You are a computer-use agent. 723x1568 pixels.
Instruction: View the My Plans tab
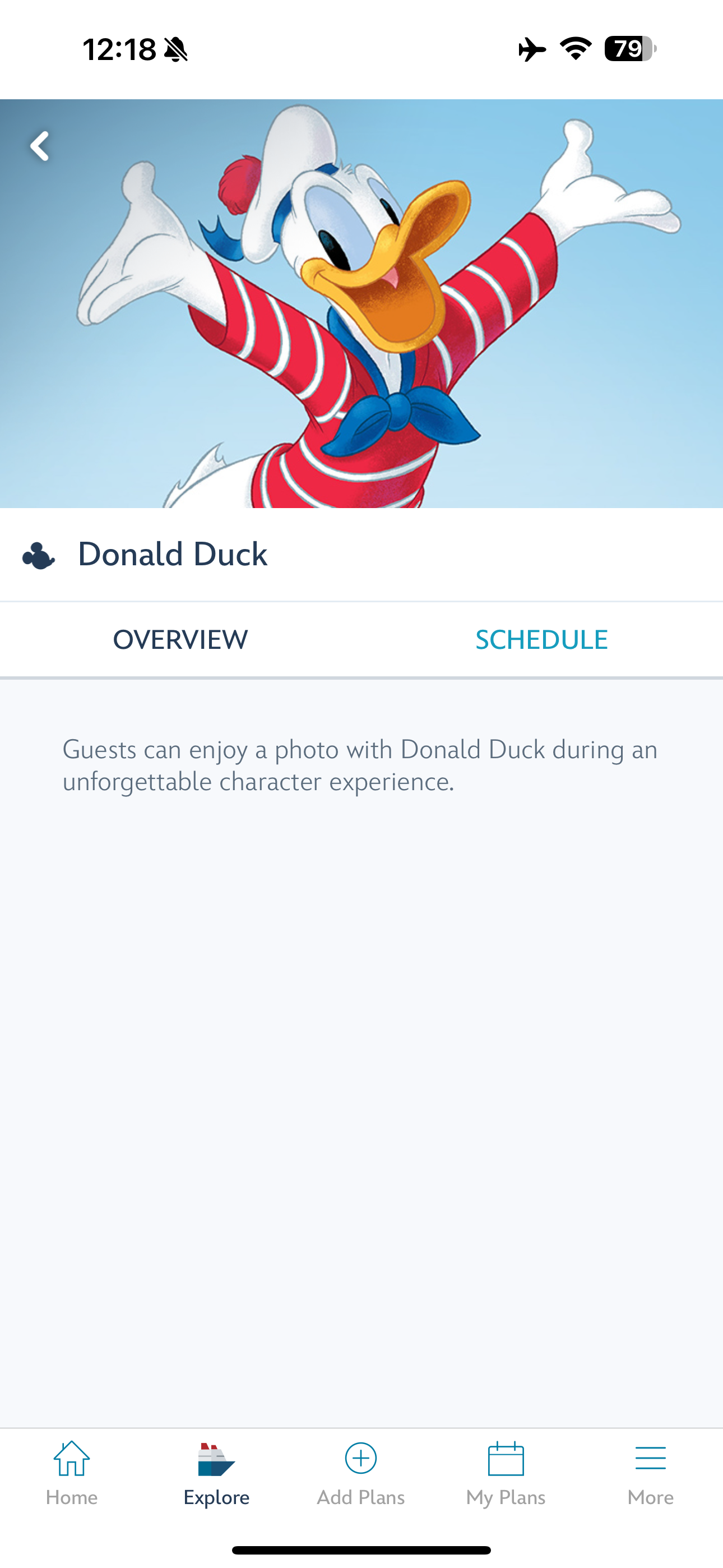pos(506,1473)
